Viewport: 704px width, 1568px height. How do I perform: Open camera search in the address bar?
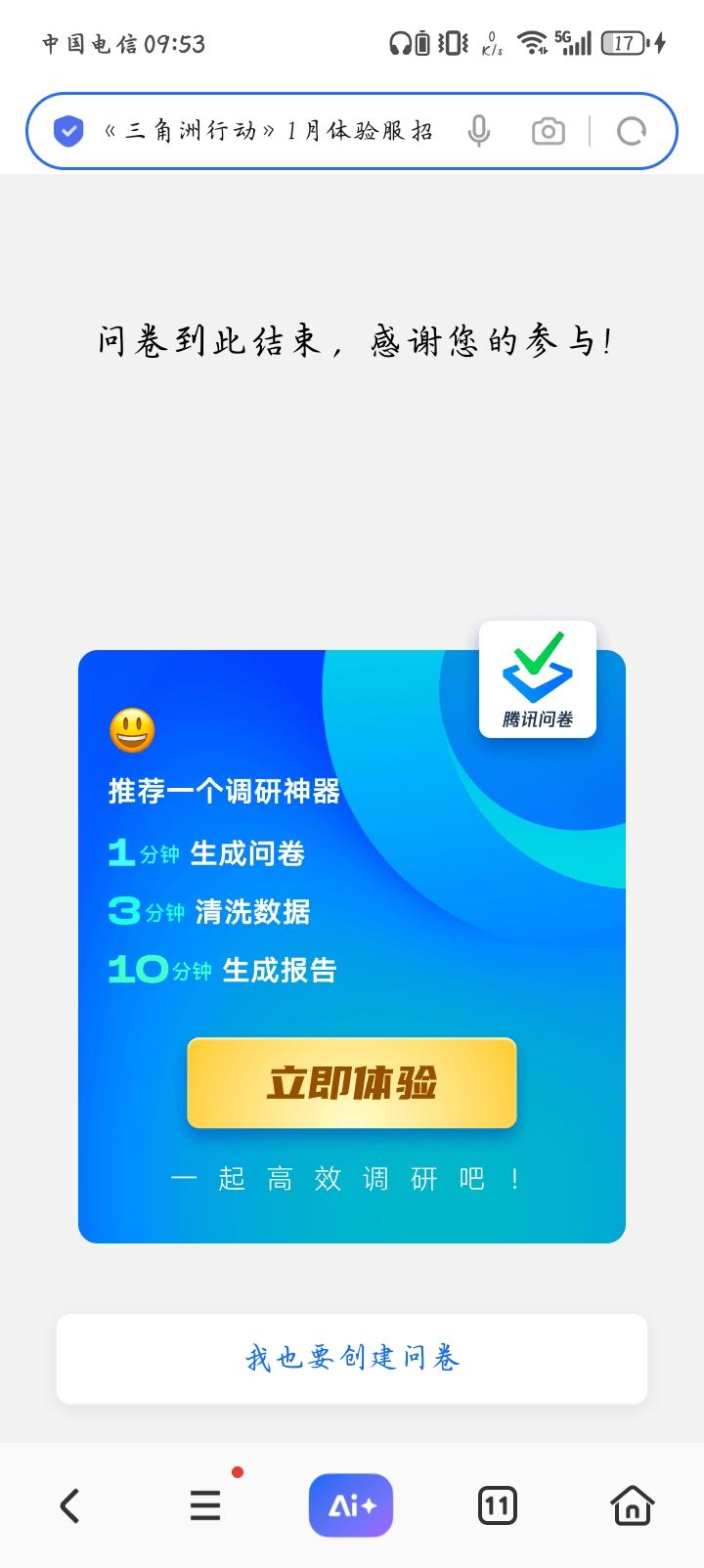[548, 131]
